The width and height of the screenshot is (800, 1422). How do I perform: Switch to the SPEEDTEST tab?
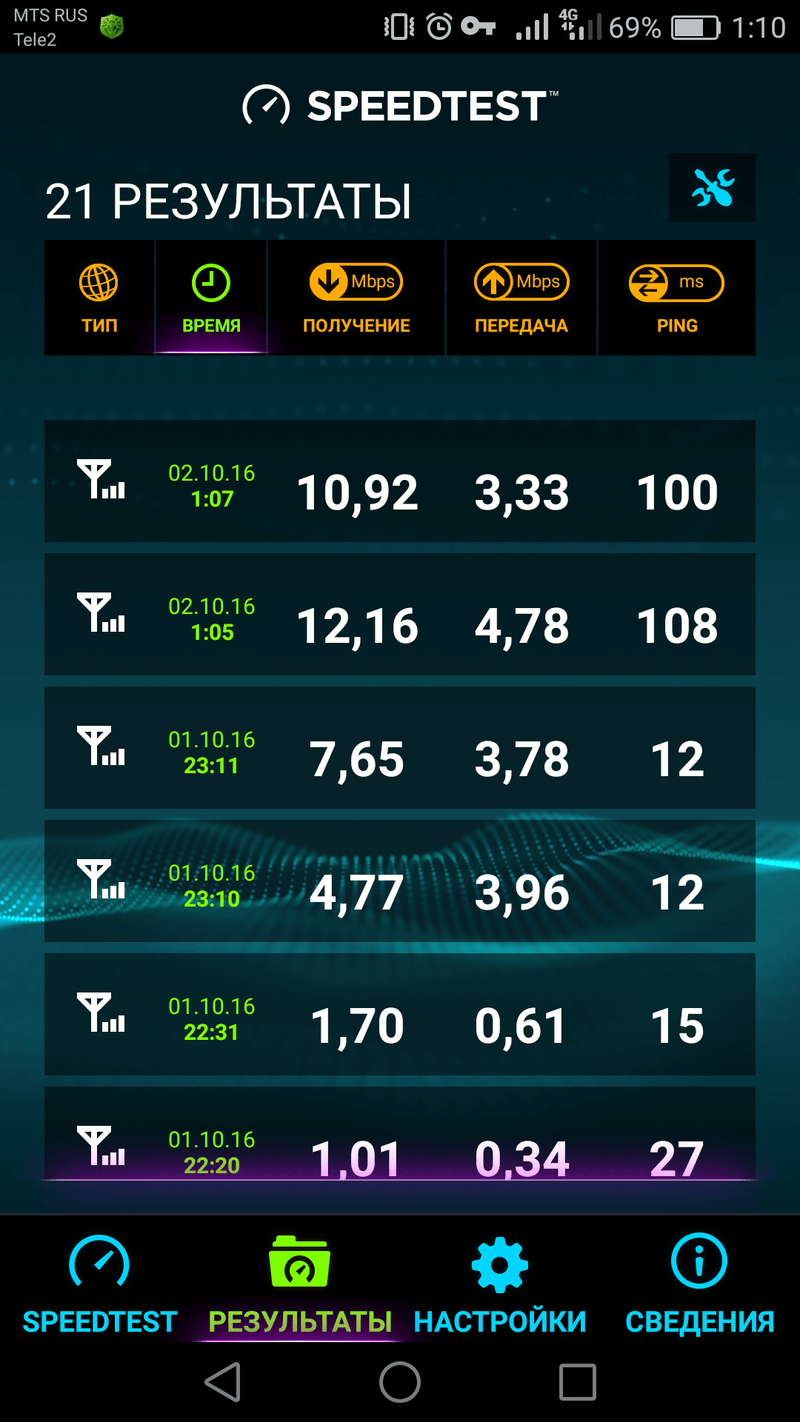point(99,1285)
